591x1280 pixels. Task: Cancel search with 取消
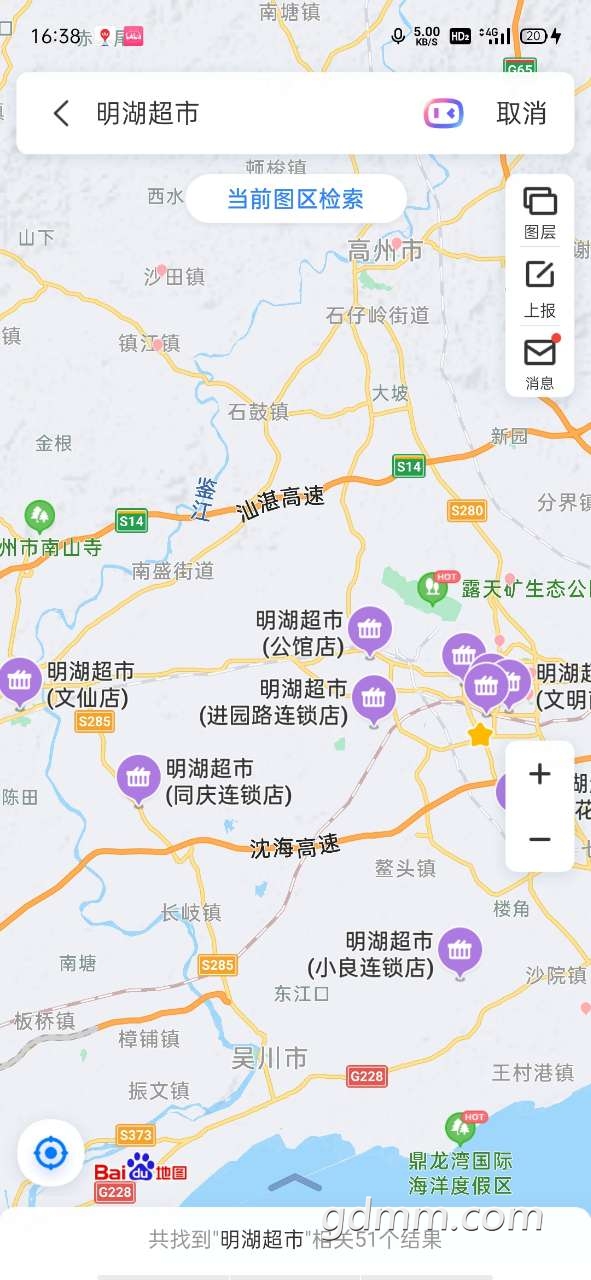pyautogui.click(x=521, y=113)
